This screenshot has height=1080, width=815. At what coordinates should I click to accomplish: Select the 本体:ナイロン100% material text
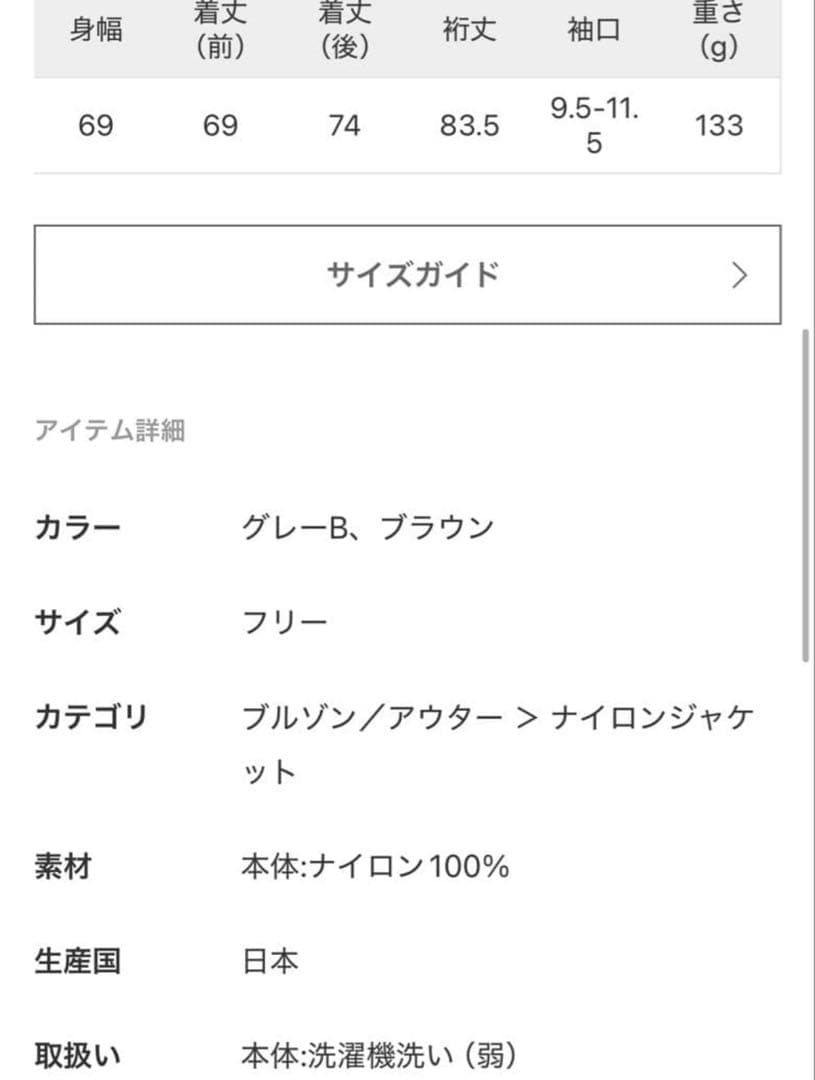tap(376, 868)
